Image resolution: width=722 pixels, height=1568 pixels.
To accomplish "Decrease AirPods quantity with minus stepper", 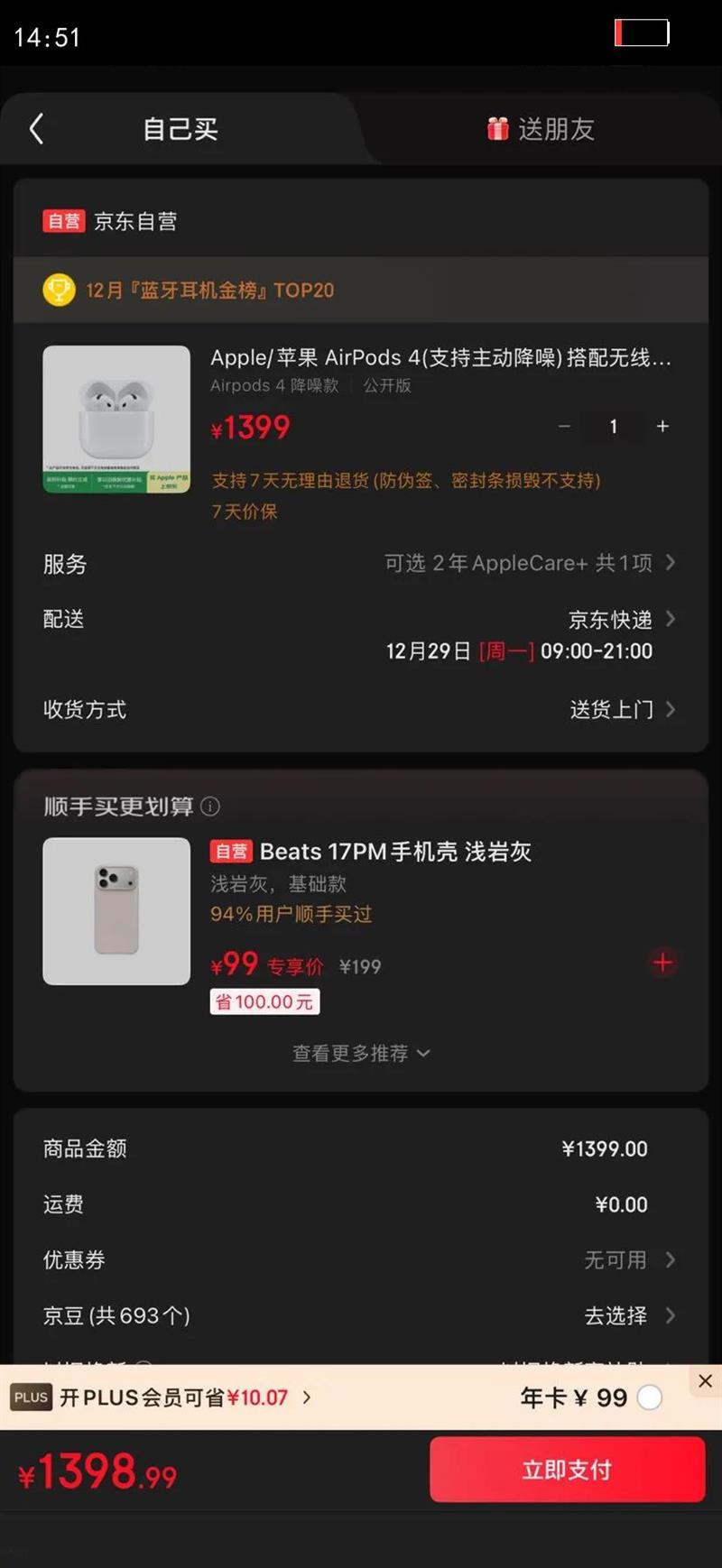I will (564, 426).
